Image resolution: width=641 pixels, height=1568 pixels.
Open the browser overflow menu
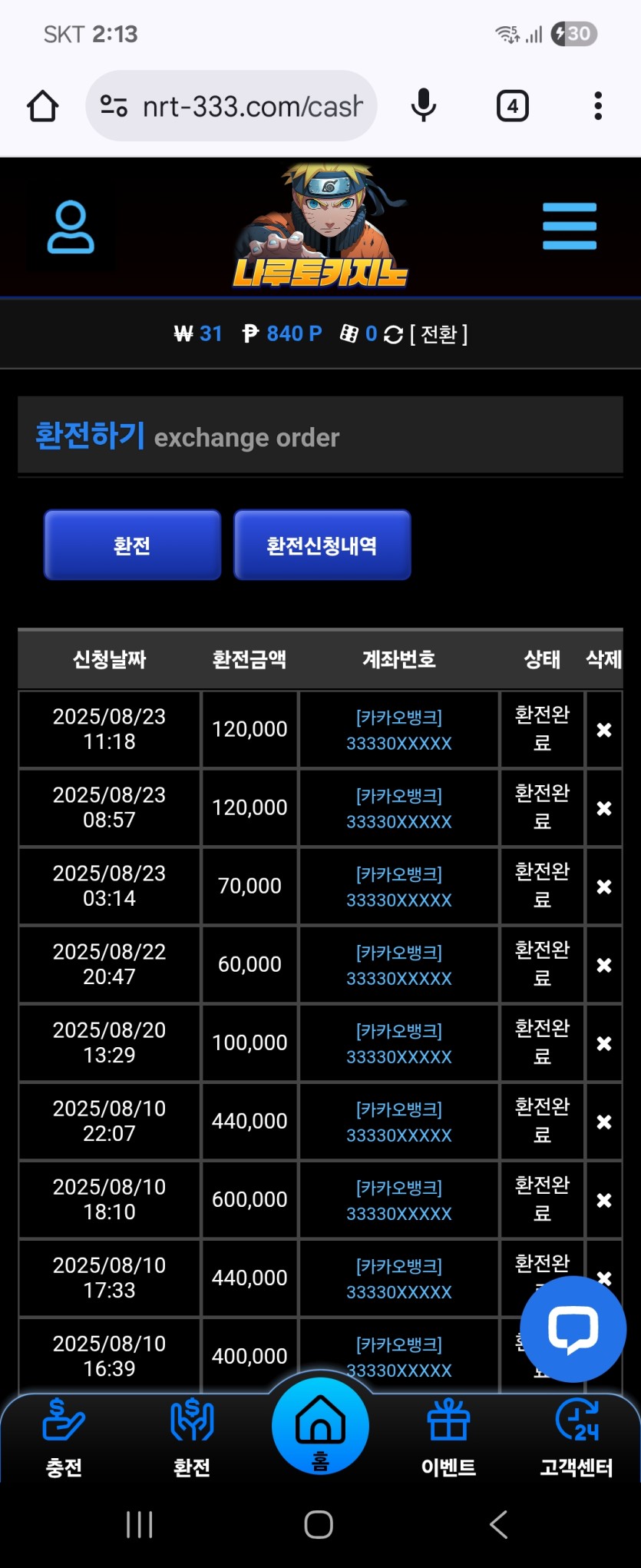[597, 106]
